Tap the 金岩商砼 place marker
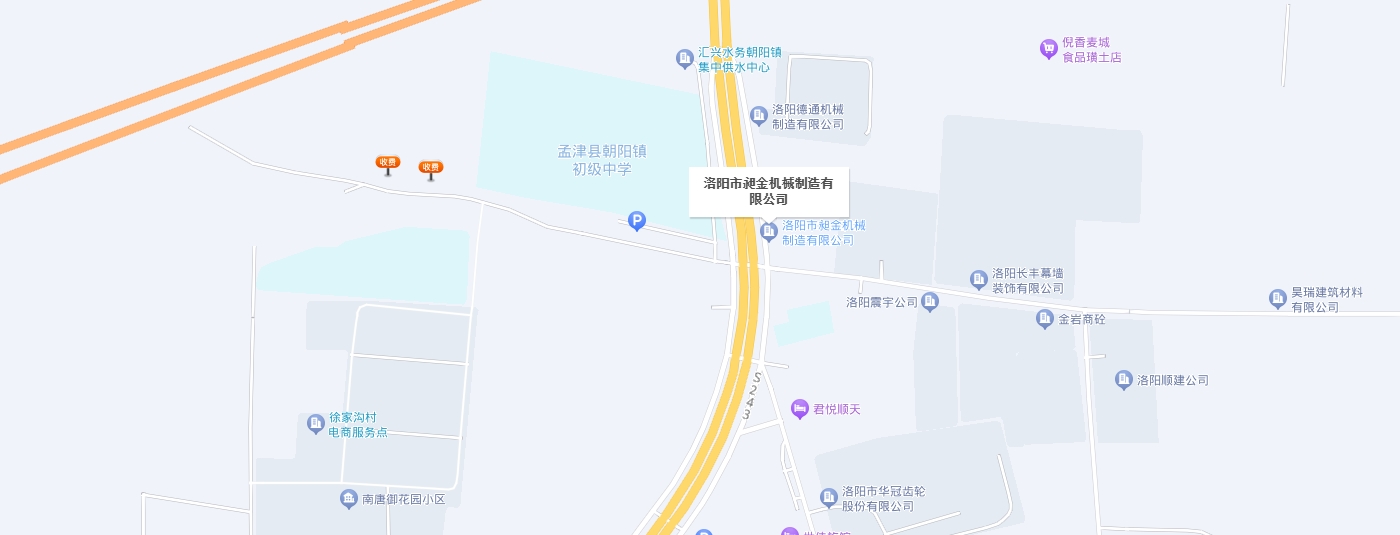Image resolution: width=1400 pixels, height=535 pixels. tap(1045, 319)
